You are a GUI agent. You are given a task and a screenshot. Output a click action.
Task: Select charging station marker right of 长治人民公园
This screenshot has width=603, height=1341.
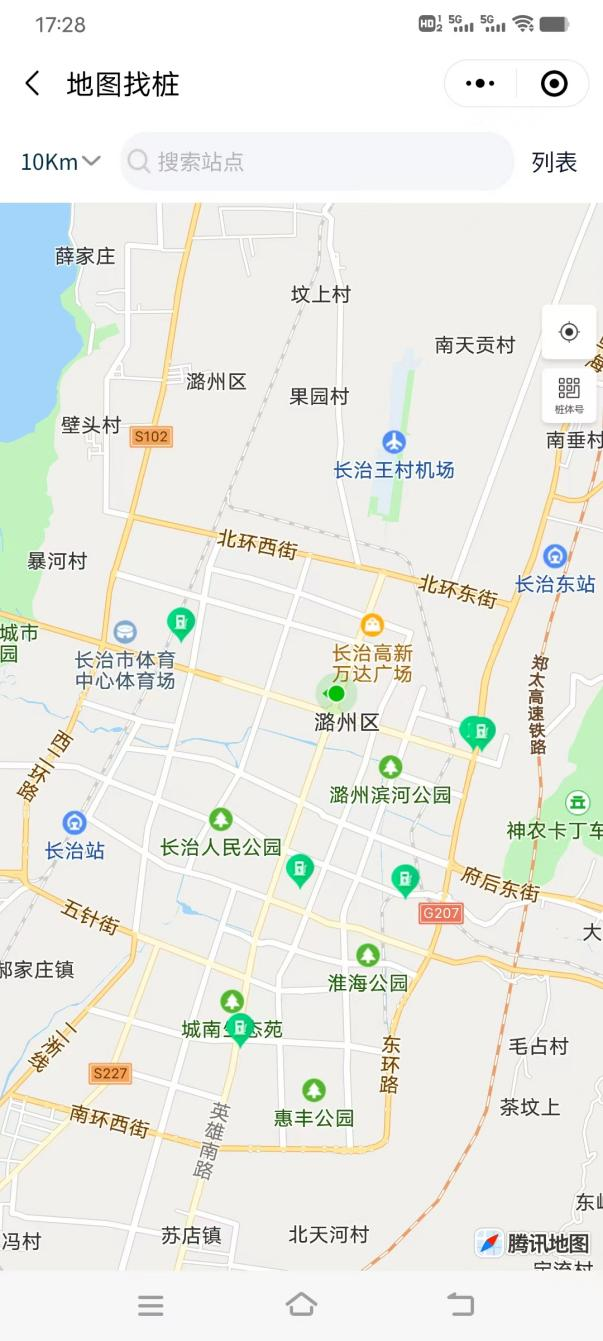click(x=299, y=870)
